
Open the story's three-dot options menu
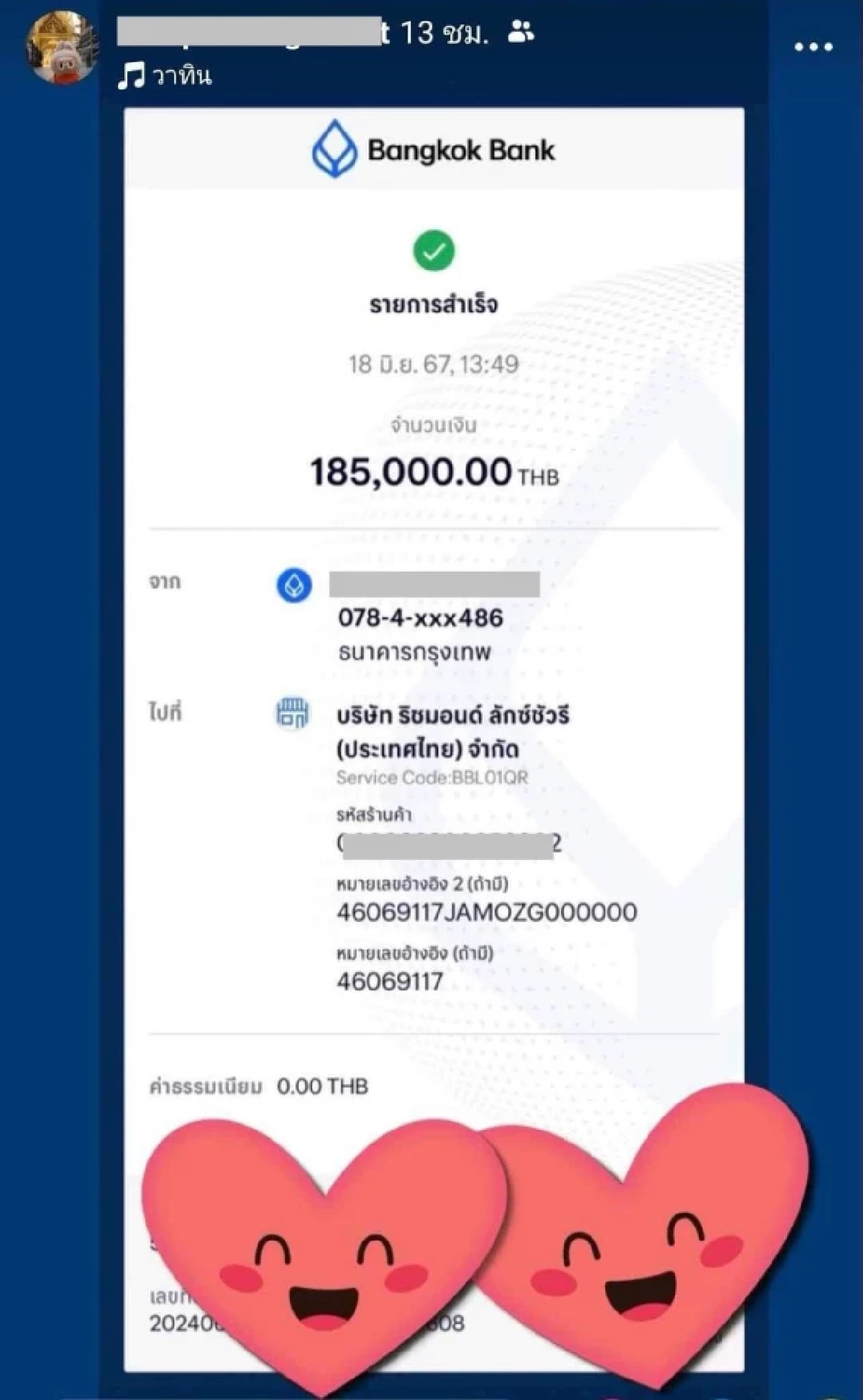(x=813, y=47)
